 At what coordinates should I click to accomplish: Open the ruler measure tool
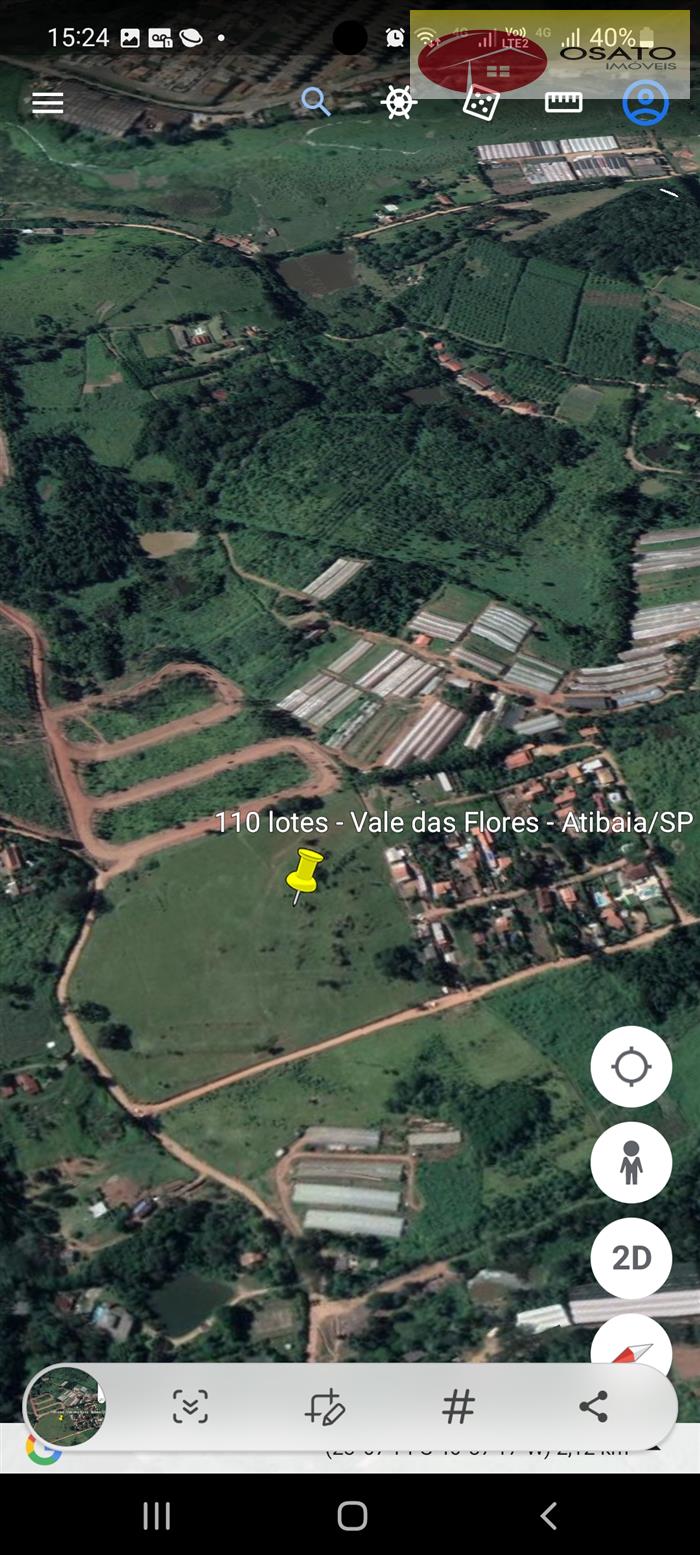pyautogui.click(x=563, y=103)
